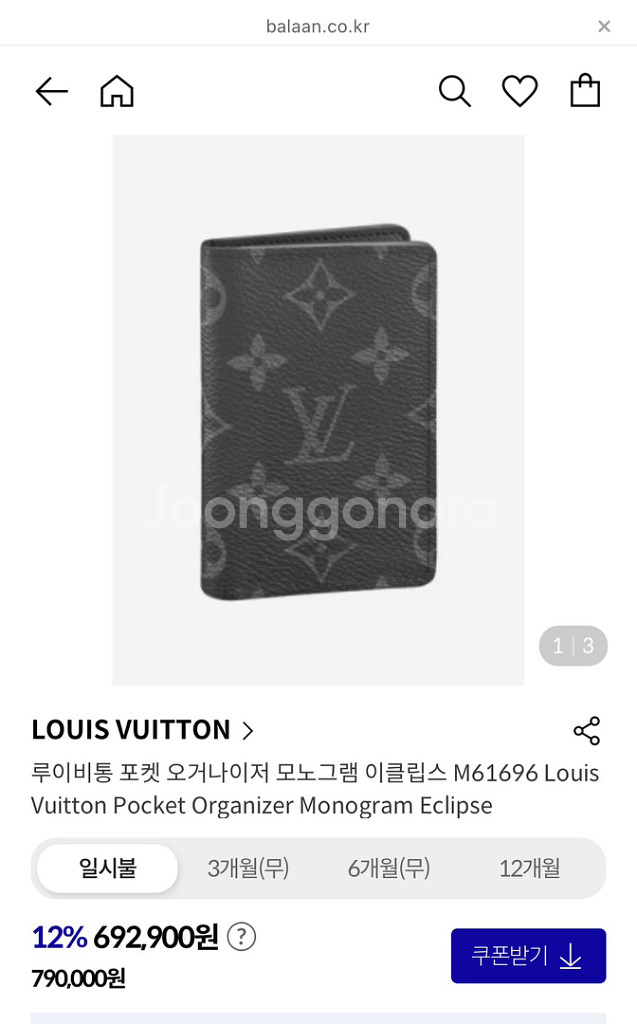Open the pocket organizer product image
The image size is (637, 1024).
pyautogui.click(x=318, y=410)
